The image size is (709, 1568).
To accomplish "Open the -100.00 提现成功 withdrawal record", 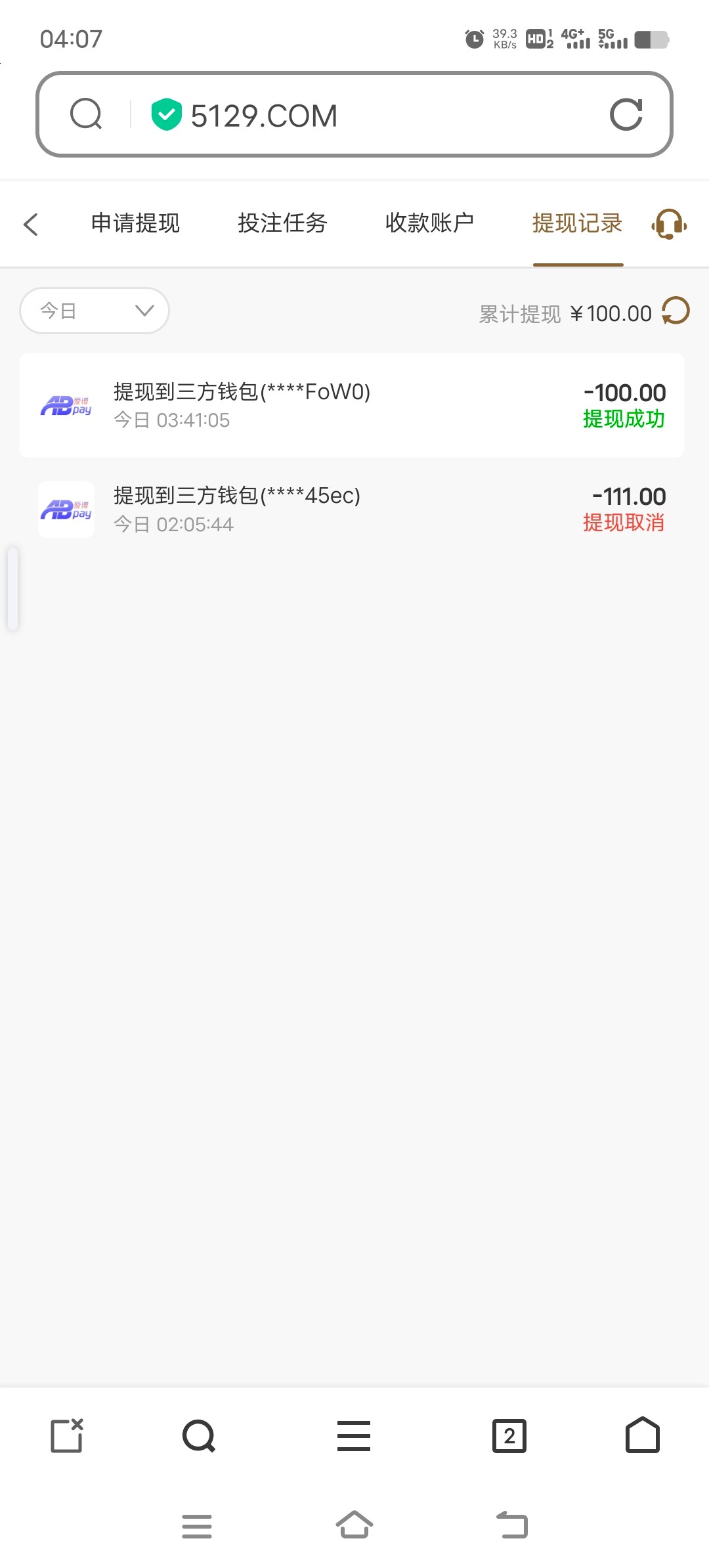I will point(352,405).
